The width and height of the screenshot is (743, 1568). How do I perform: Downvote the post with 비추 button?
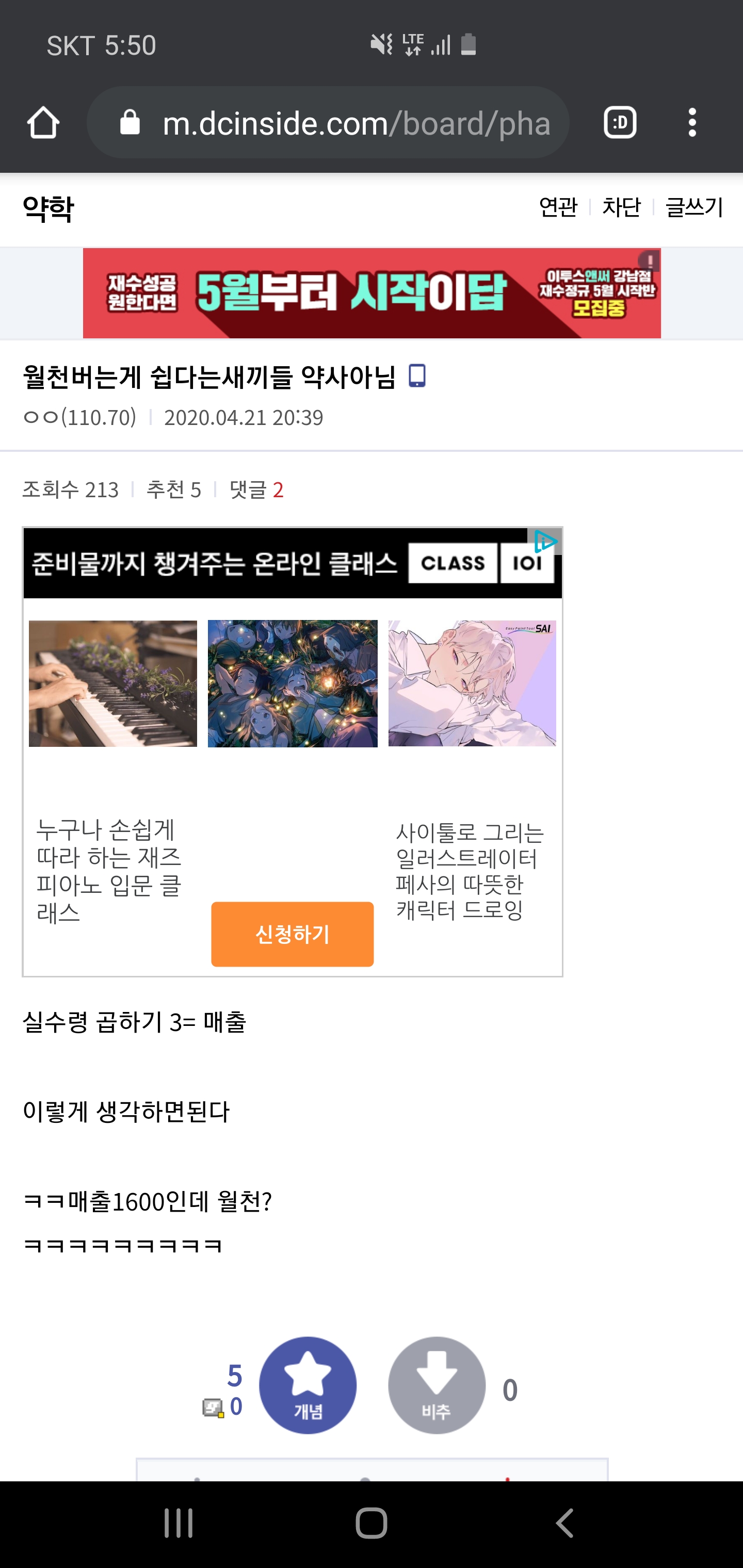click(x=437, y=1385)
